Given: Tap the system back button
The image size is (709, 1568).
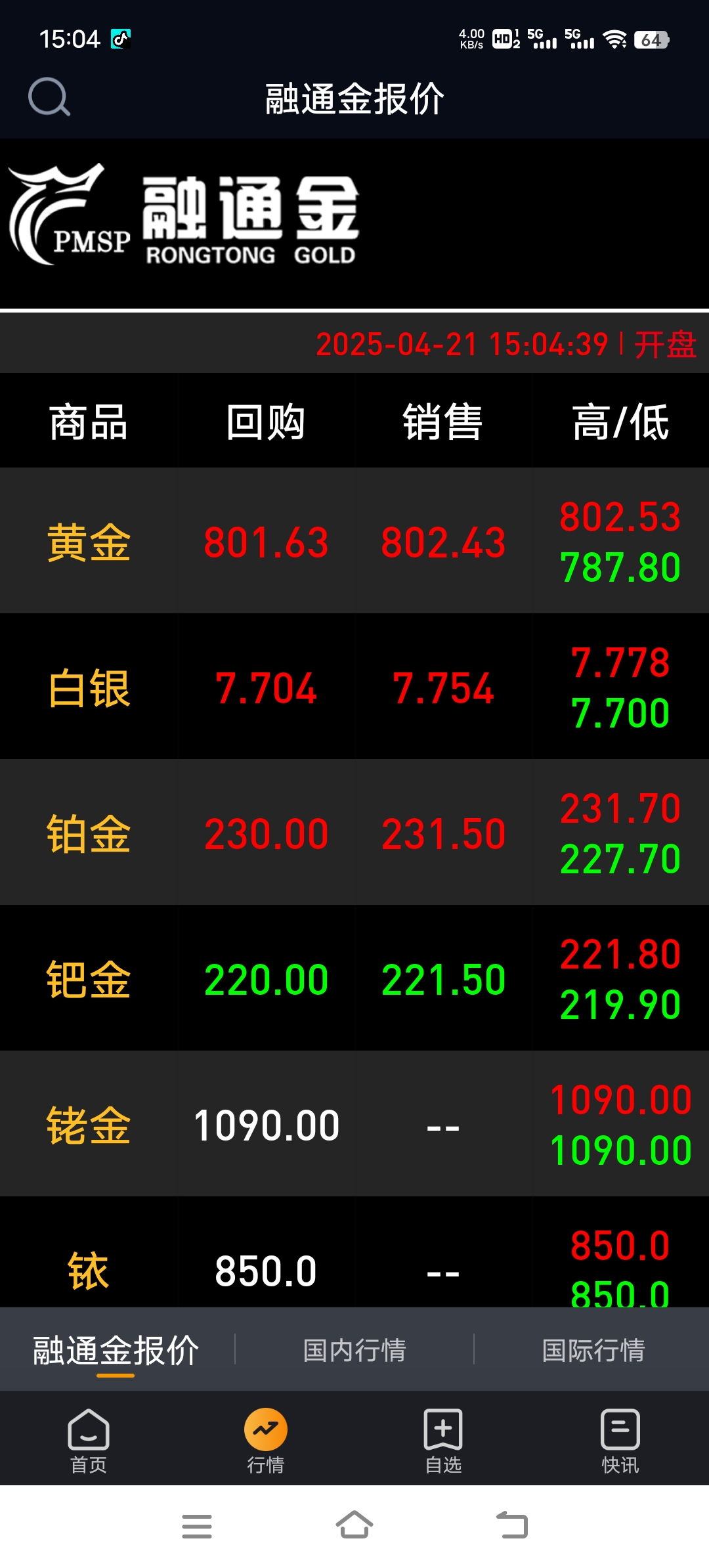Looking at the screenshot, I should pos(512,1525).
